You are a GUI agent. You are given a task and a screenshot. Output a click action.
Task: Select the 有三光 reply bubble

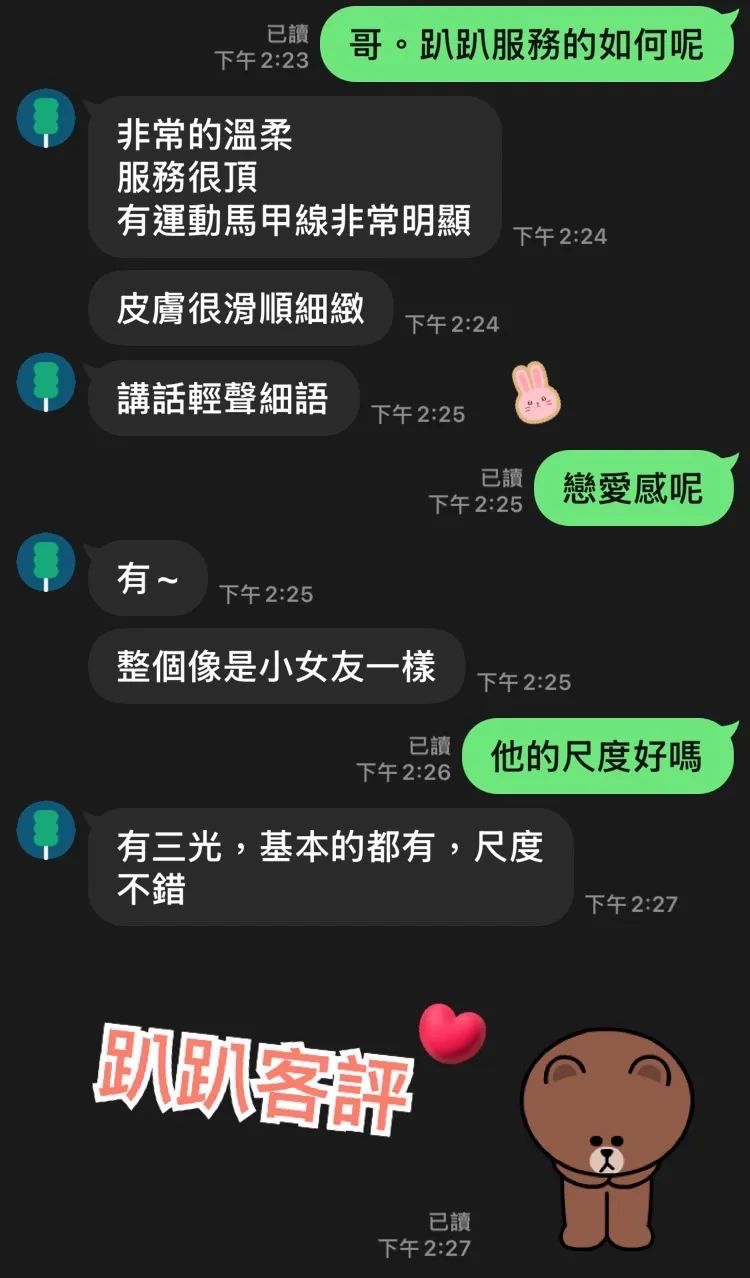(329, 867)
